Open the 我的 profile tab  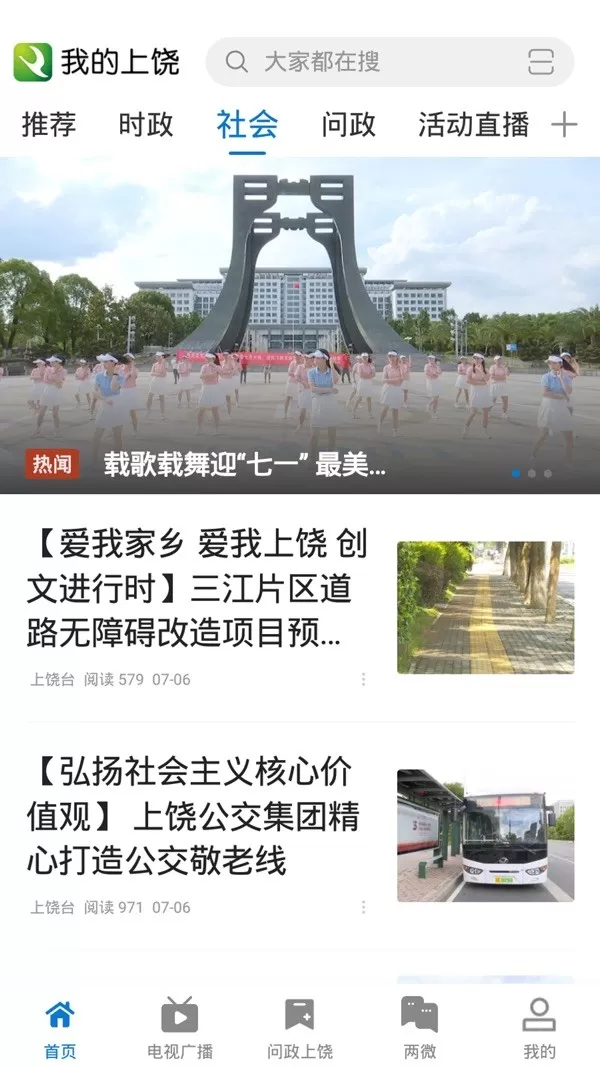[539, 1028]
